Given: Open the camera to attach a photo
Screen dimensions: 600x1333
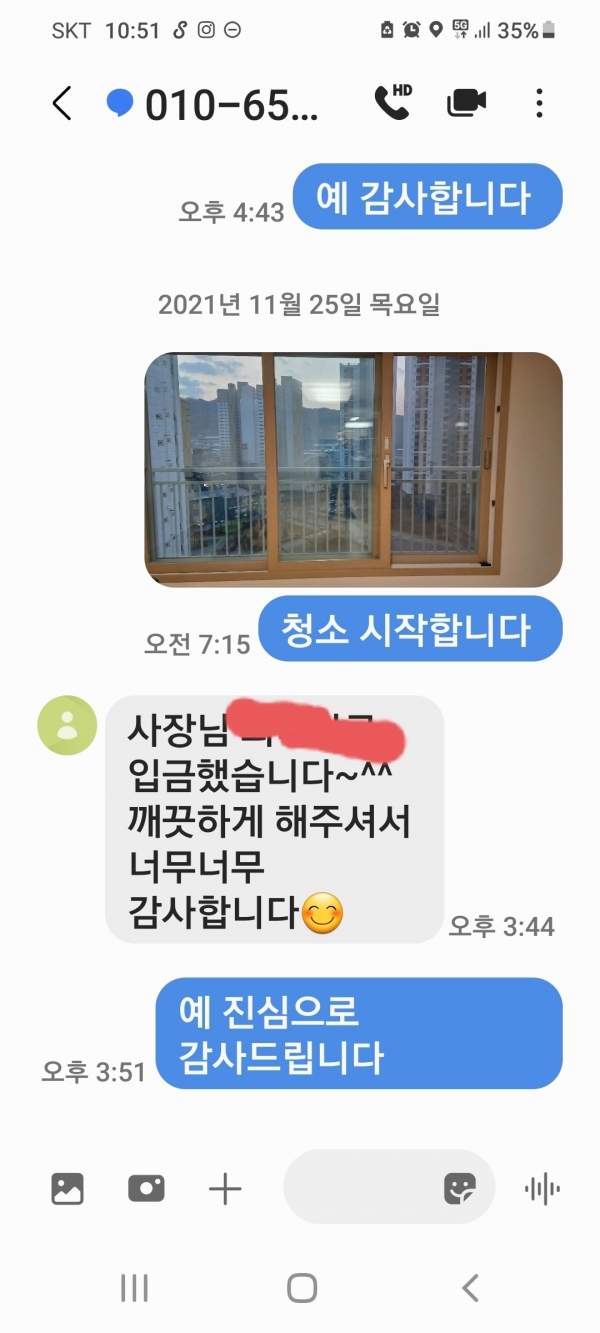Looking at the screenshot, I should coord(146,1188).
